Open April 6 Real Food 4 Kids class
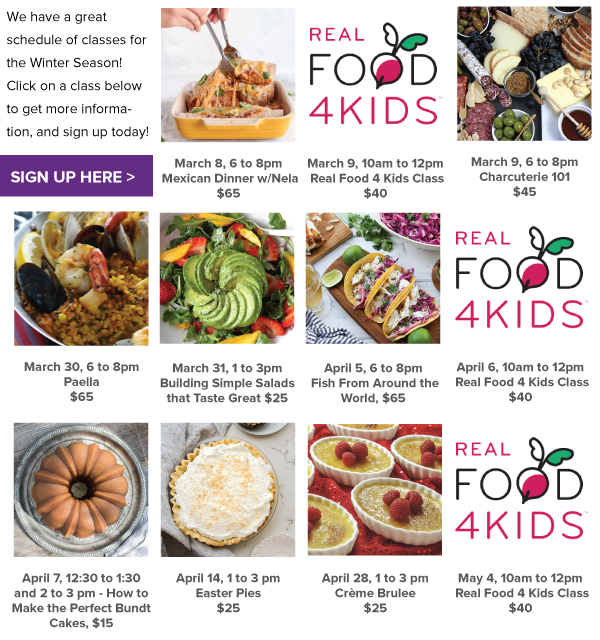The image size is (600, 640). (520, 279)
